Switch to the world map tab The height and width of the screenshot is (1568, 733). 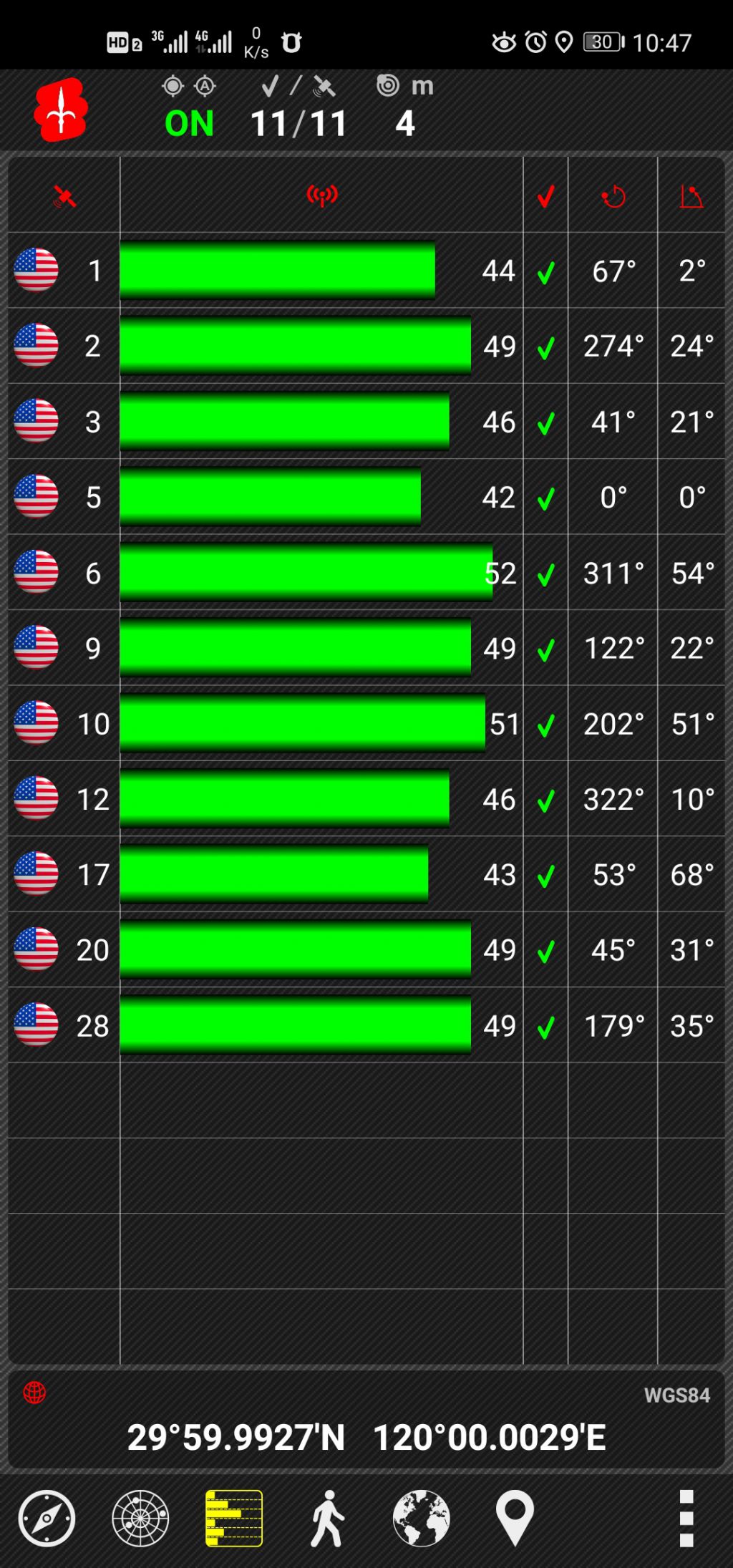(x=422, y=1519)
